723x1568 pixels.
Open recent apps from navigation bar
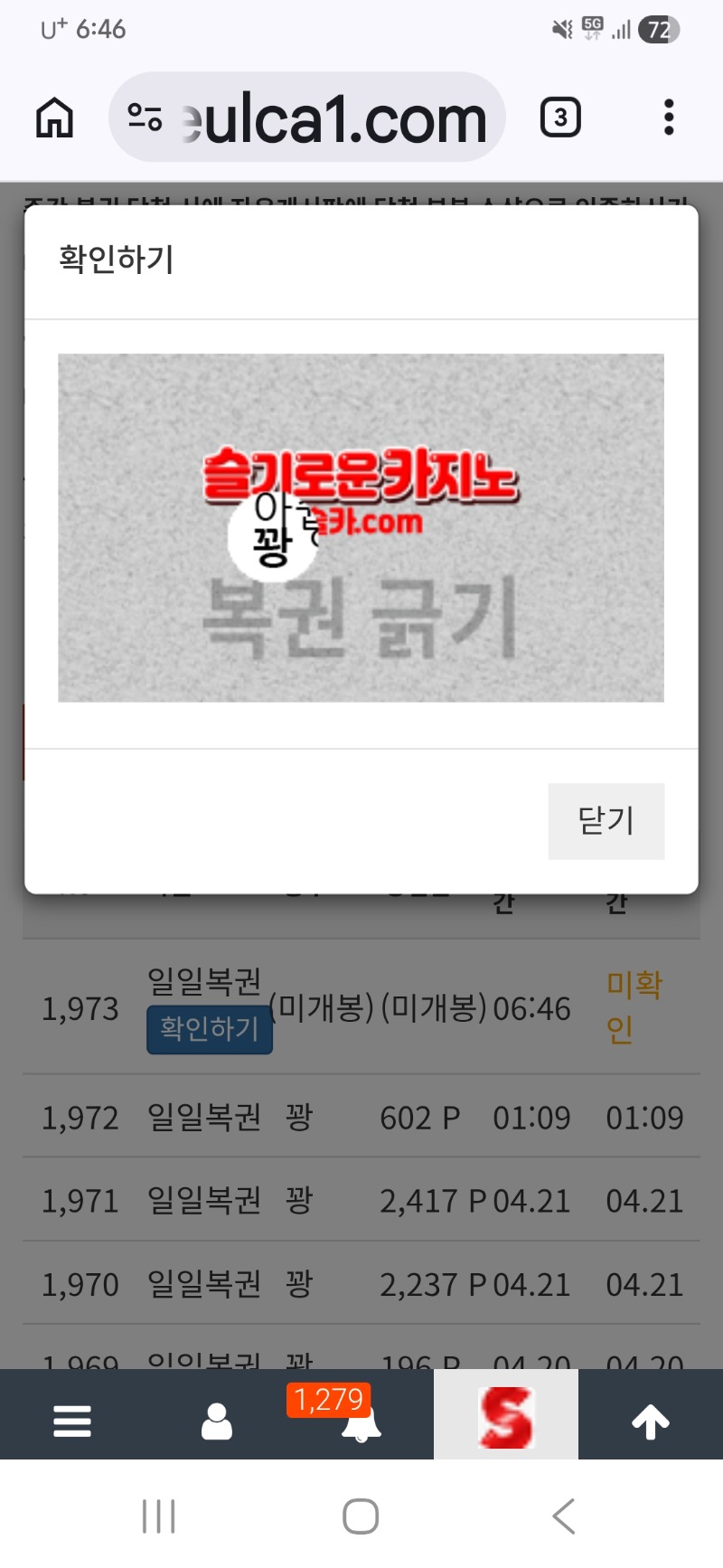click(159, 1516)
